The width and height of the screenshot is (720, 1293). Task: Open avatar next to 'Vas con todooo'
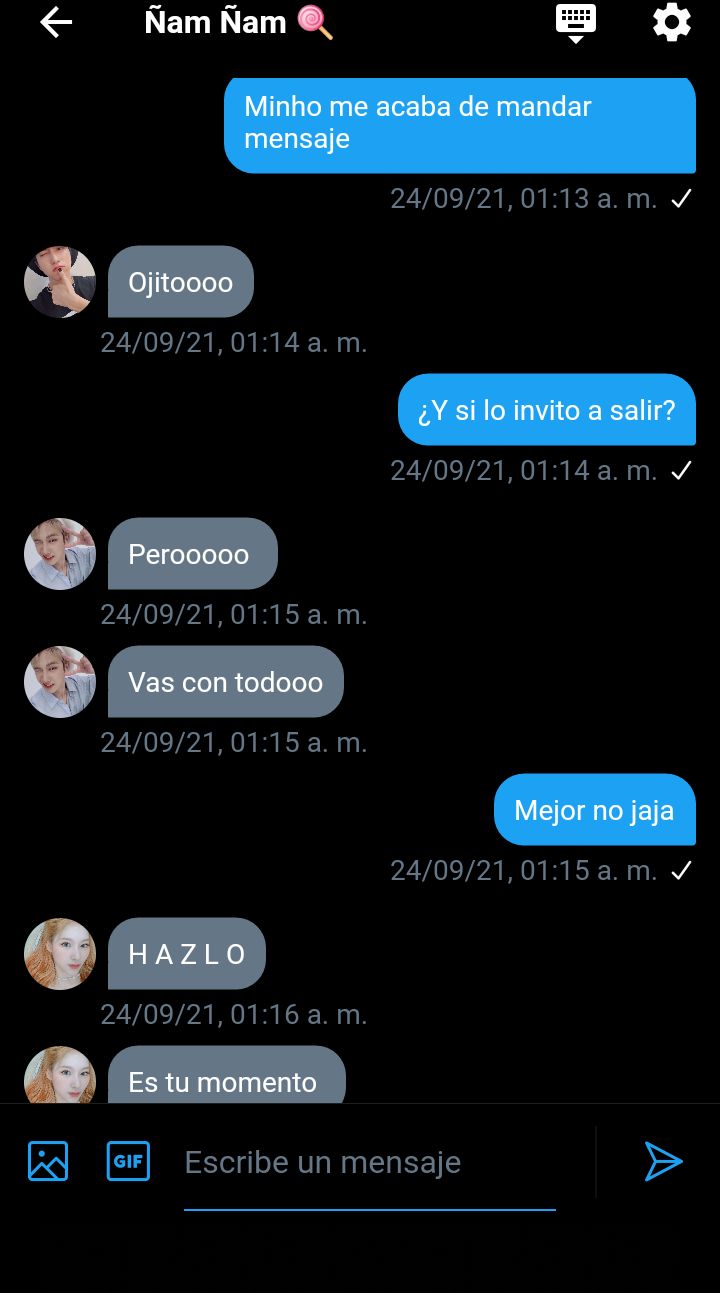point(60,682)
